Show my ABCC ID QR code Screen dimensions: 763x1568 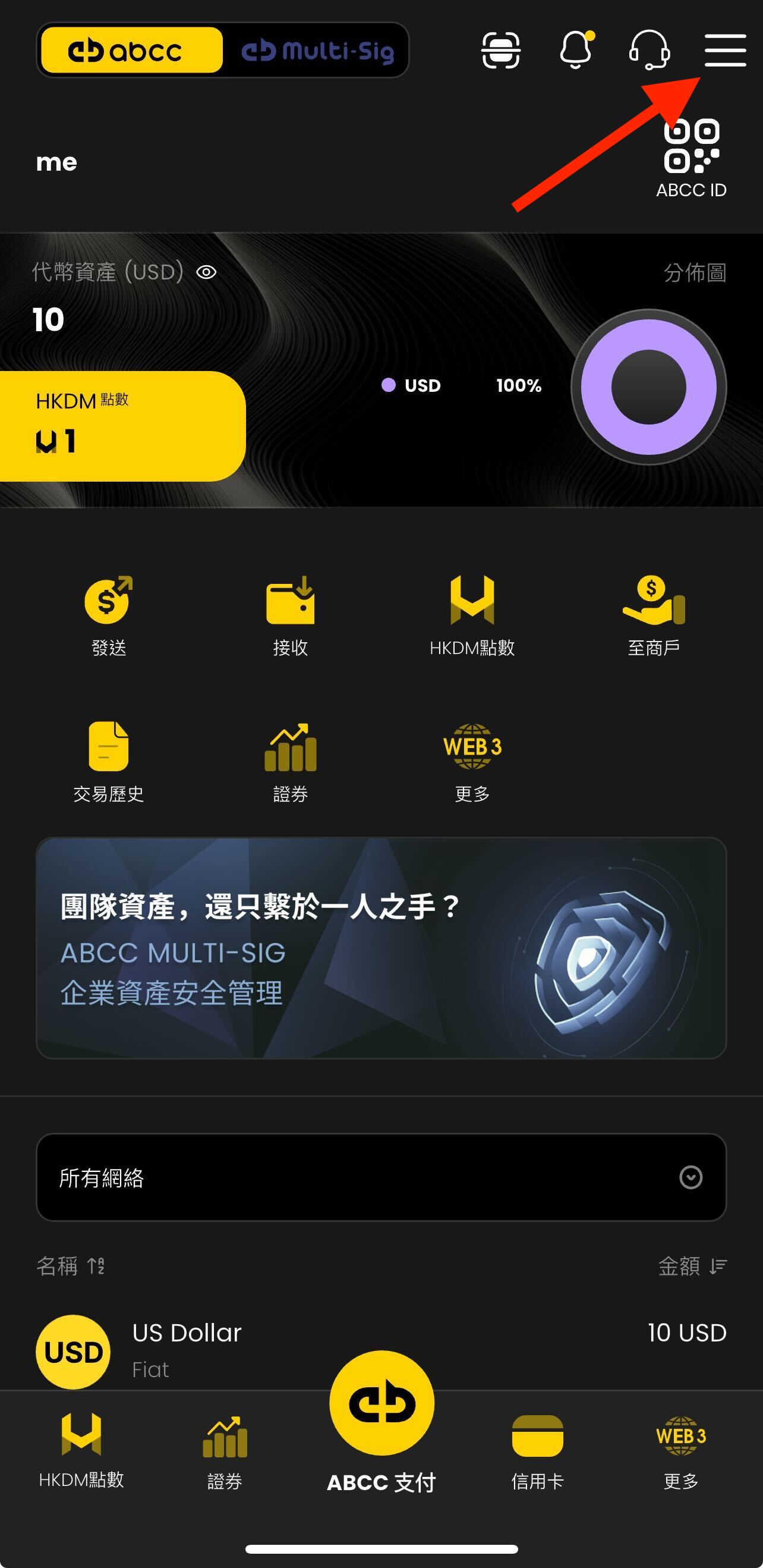click(x=691, y=158)
